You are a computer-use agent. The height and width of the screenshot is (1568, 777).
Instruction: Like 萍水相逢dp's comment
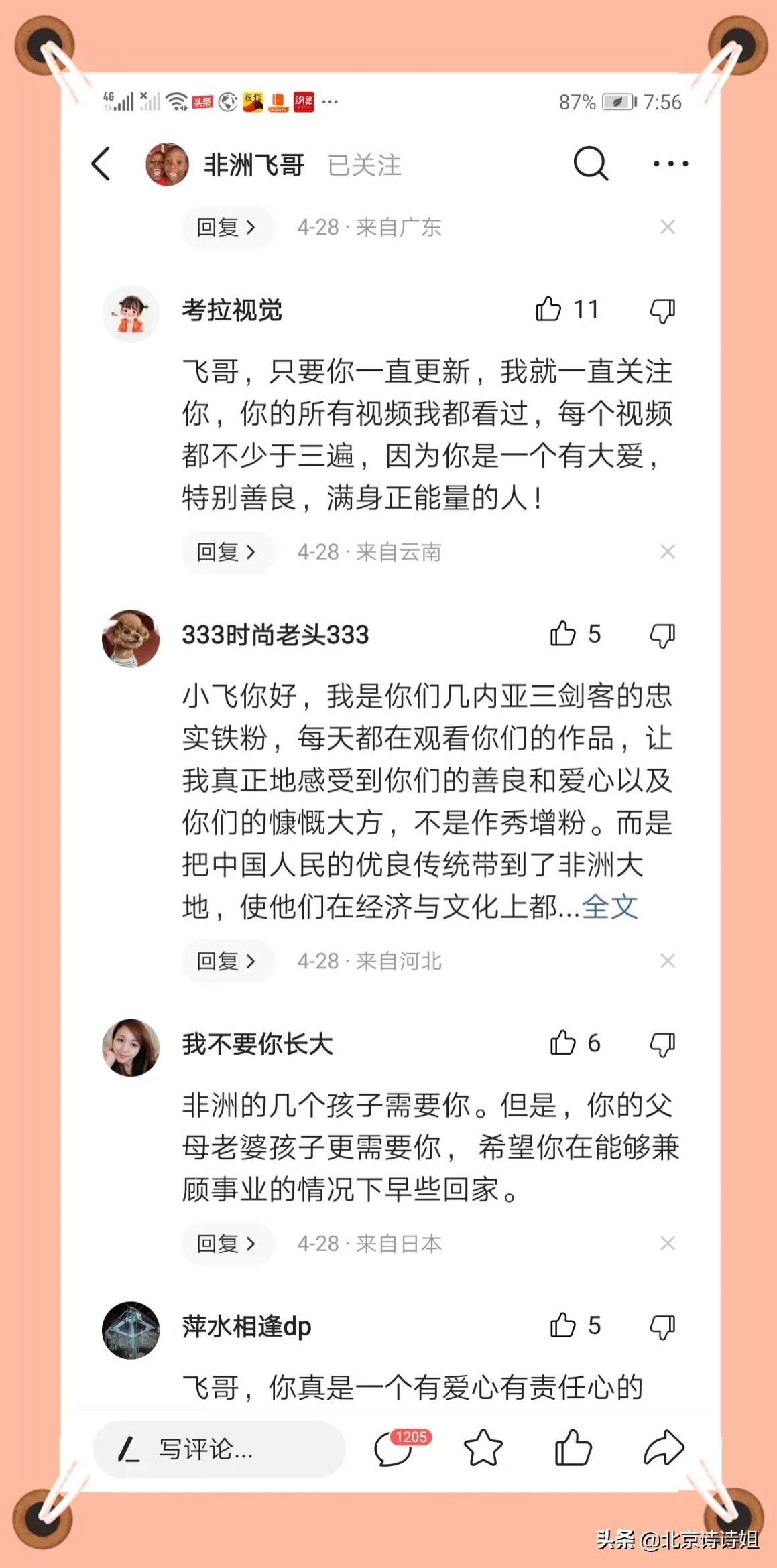[562, 1325]
